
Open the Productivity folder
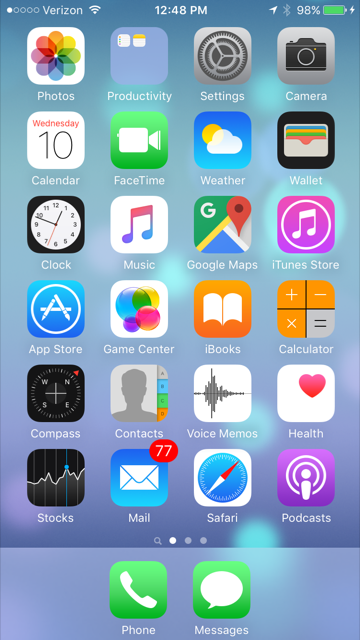tap(139, 56)
